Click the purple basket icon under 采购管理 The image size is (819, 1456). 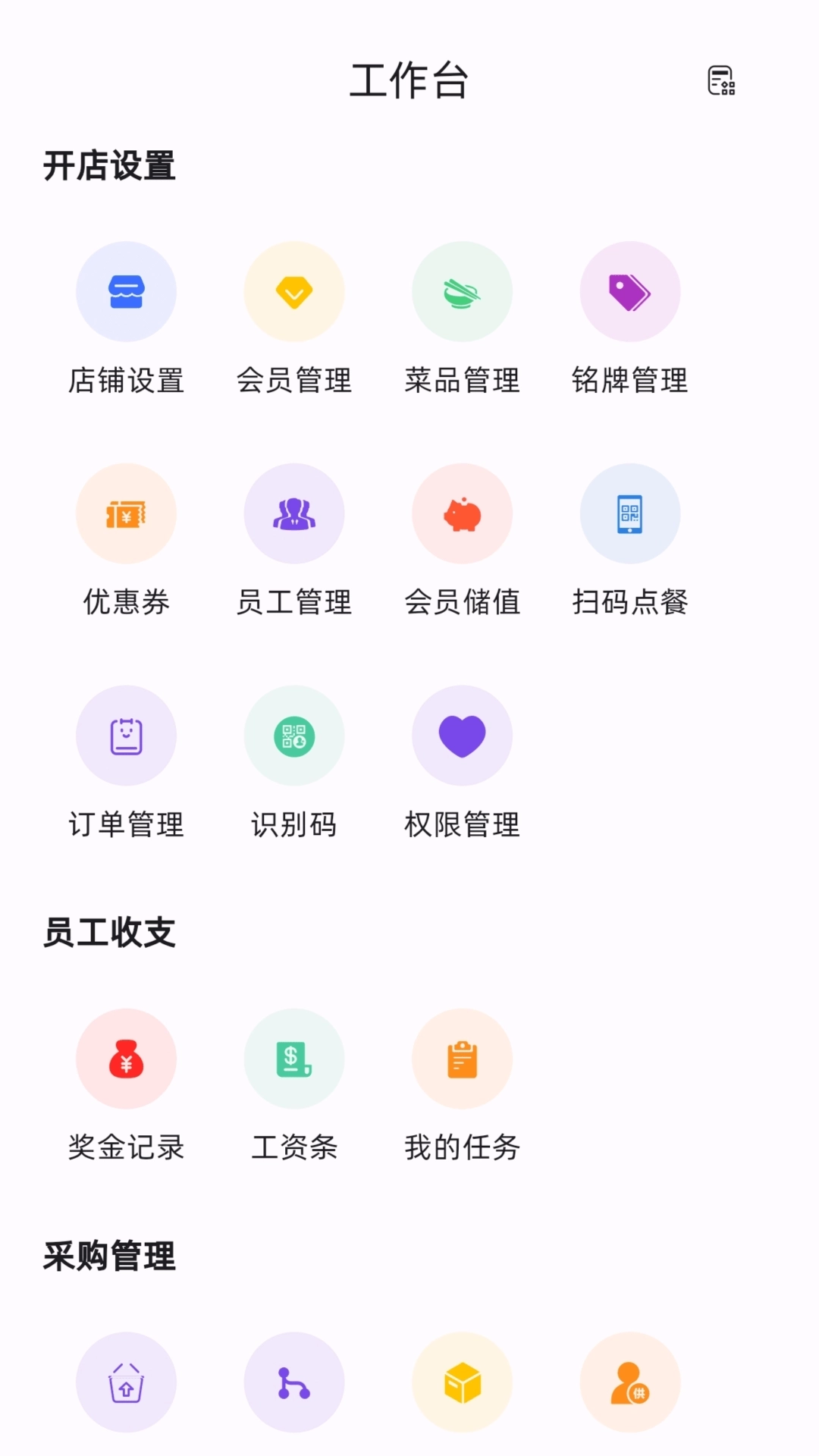pos(126,1382)
